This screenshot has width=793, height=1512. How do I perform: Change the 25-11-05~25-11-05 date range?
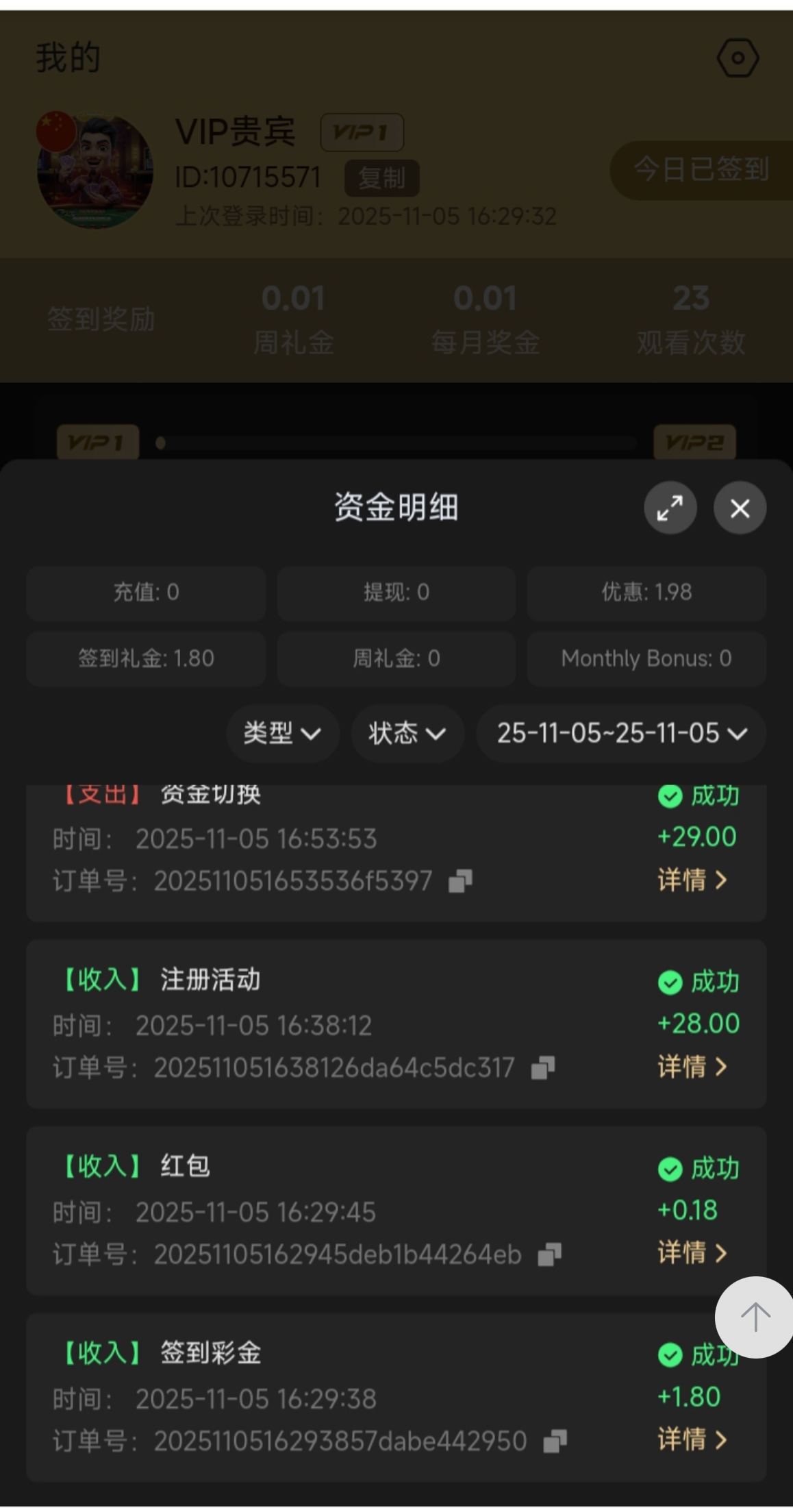point(621,734)
